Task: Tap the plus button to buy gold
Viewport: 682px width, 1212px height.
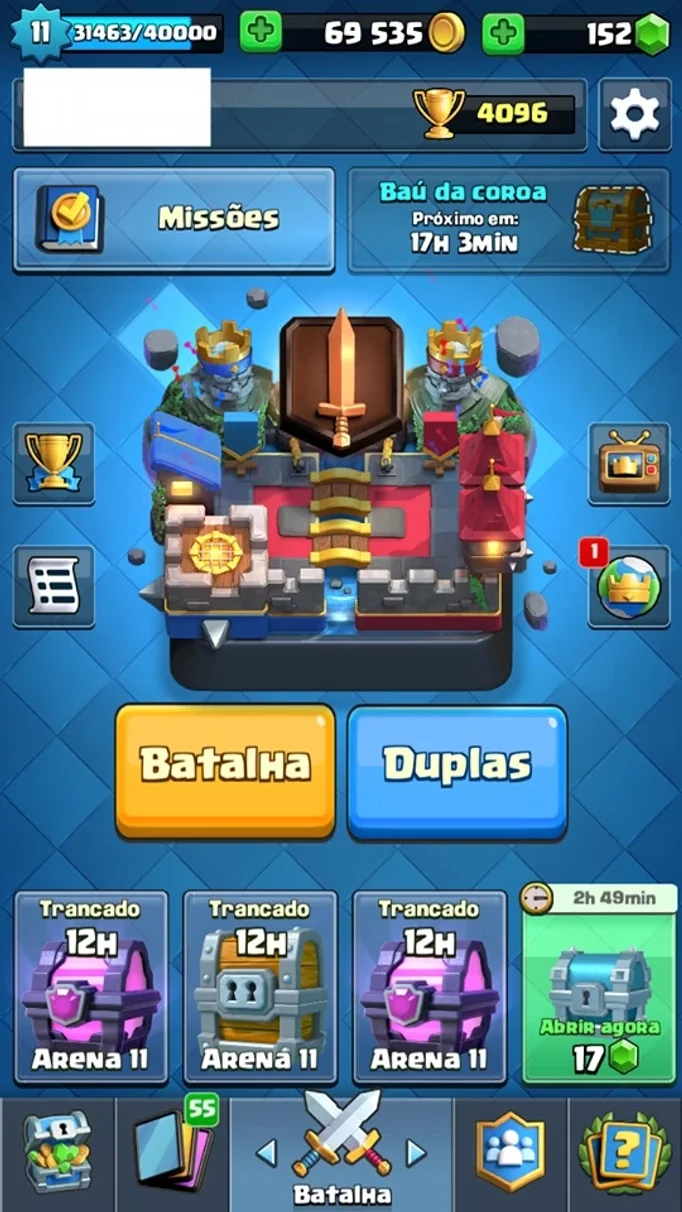Action: tap(260, 33)
